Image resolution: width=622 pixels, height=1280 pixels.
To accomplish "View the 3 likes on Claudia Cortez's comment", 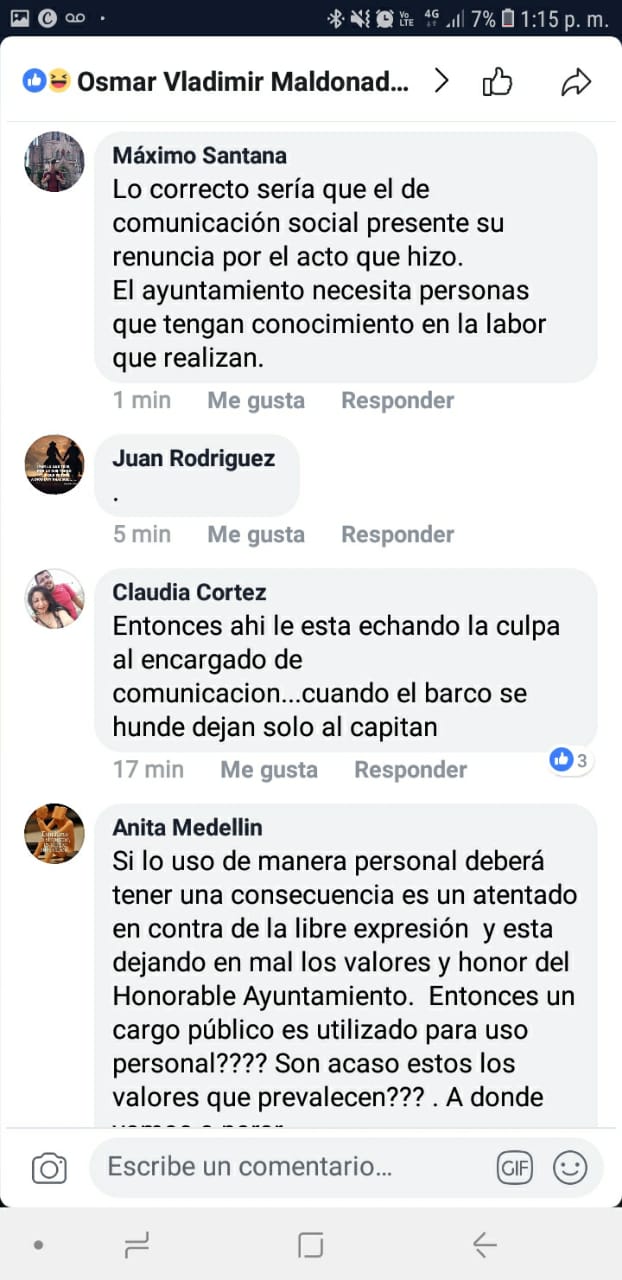I will tap(569, 761).
